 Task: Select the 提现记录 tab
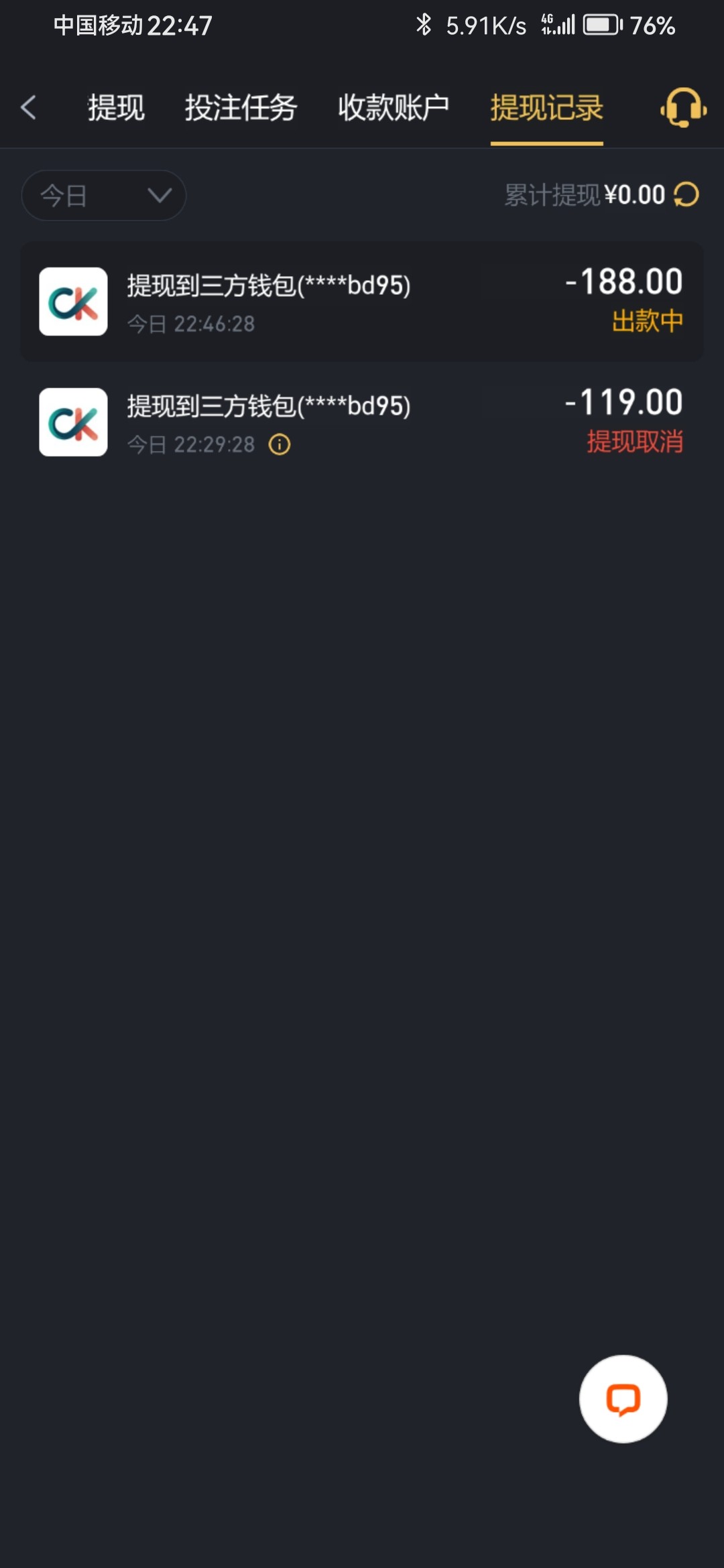point(546,107)
